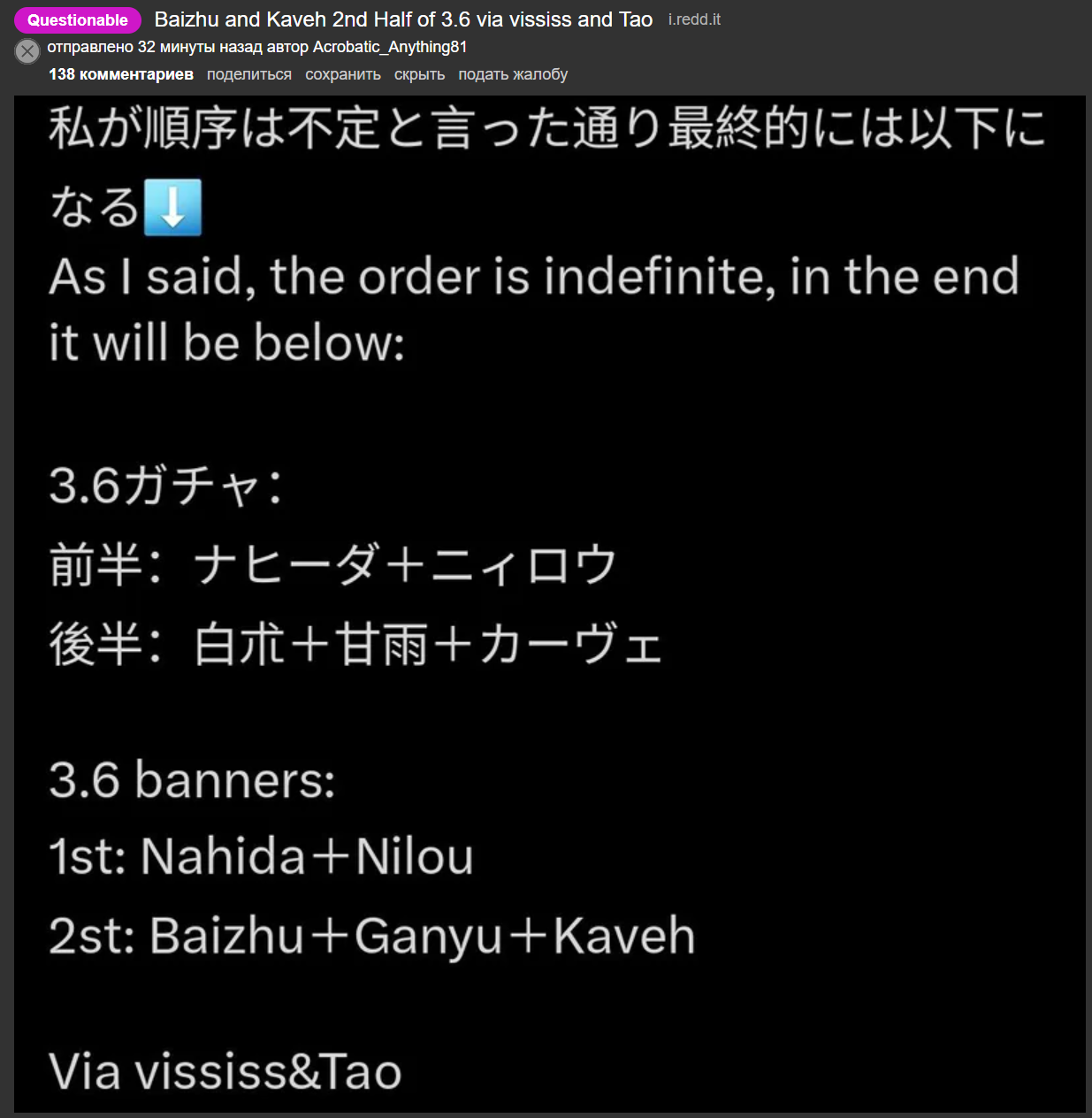Image resolution: width=1092 pixels, height=1118 pixels.
Task: Collapse the expanded post image
Action: pos(27,52)
